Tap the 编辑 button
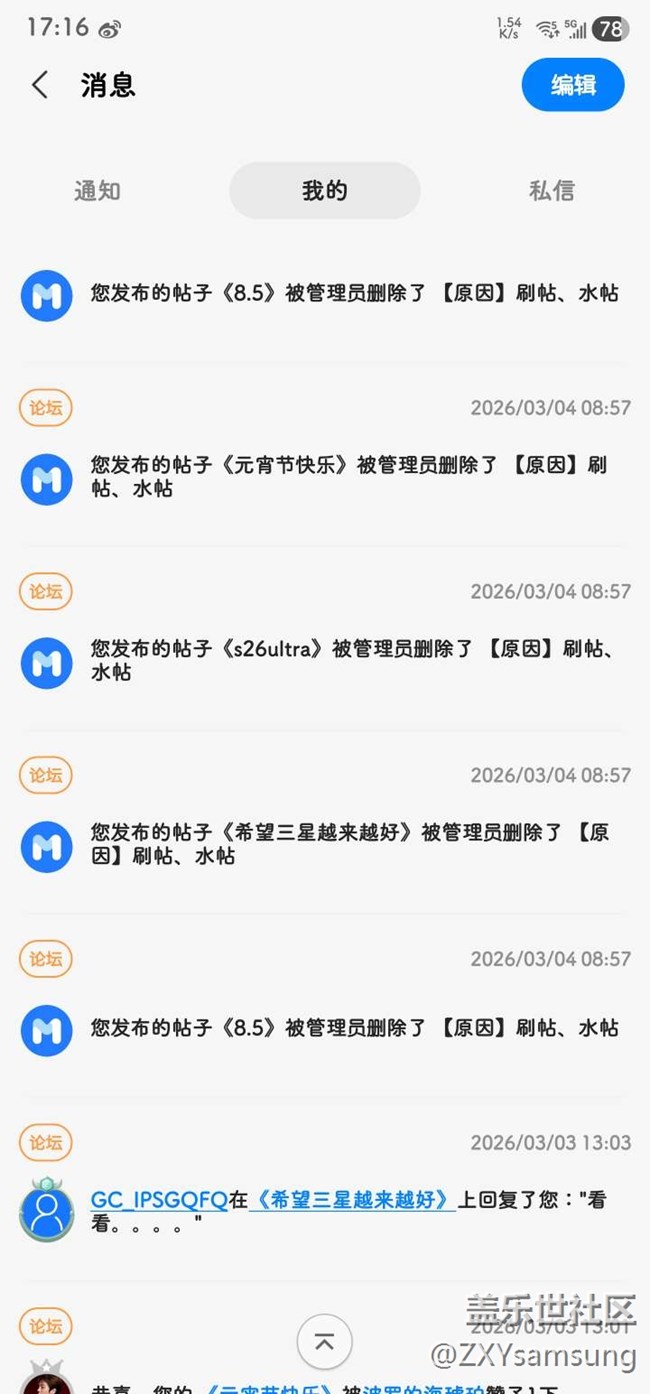The height and width of the screenshot is (1394, 650). [x=572, y=85]
